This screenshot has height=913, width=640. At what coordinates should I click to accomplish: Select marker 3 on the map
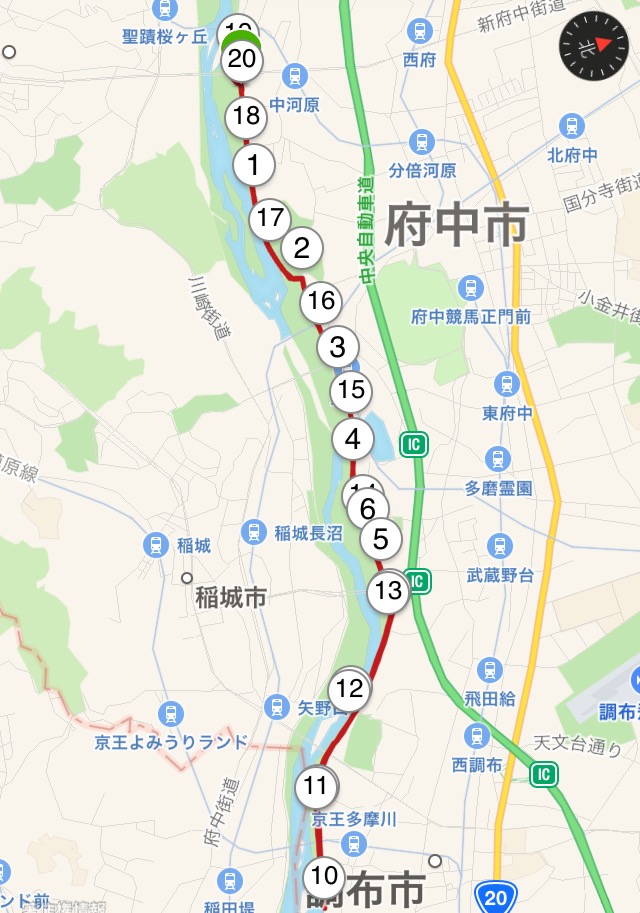pos(338,347)
